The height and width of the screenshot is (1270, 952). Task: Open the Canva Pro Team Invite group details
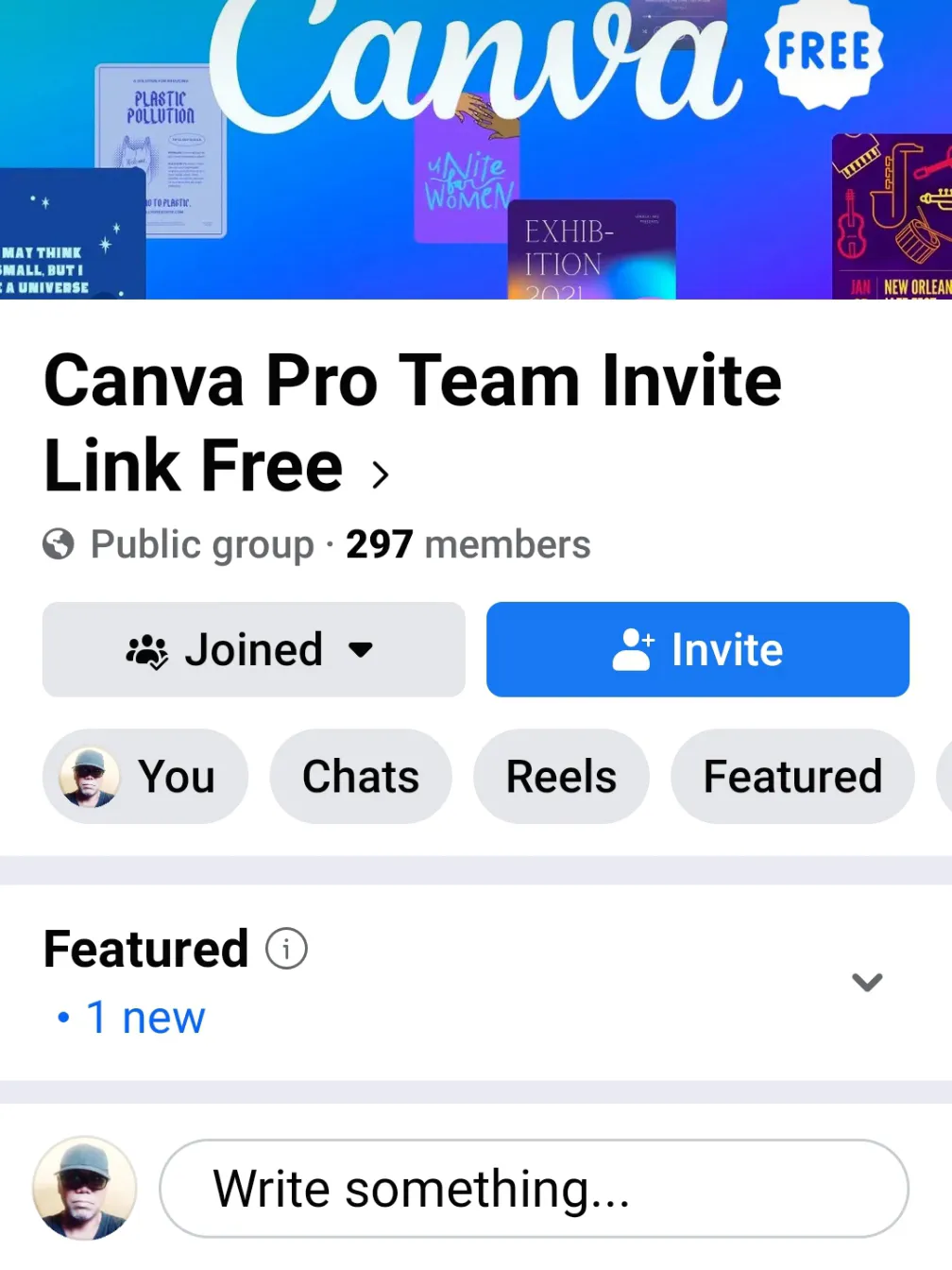click(x=412, y=421)
